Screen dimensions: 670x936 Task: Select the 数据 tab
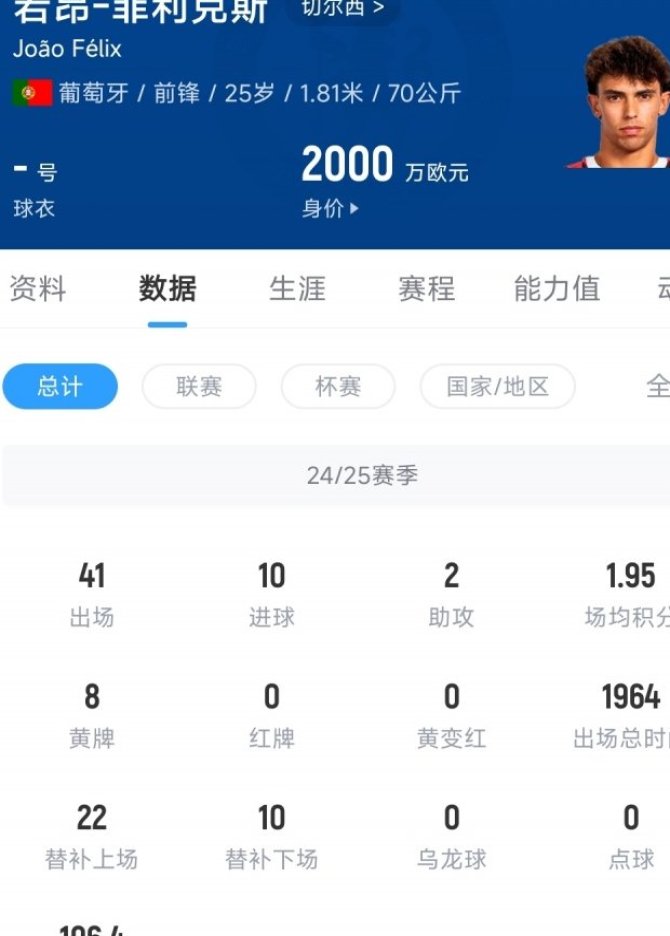click(167, 289)
